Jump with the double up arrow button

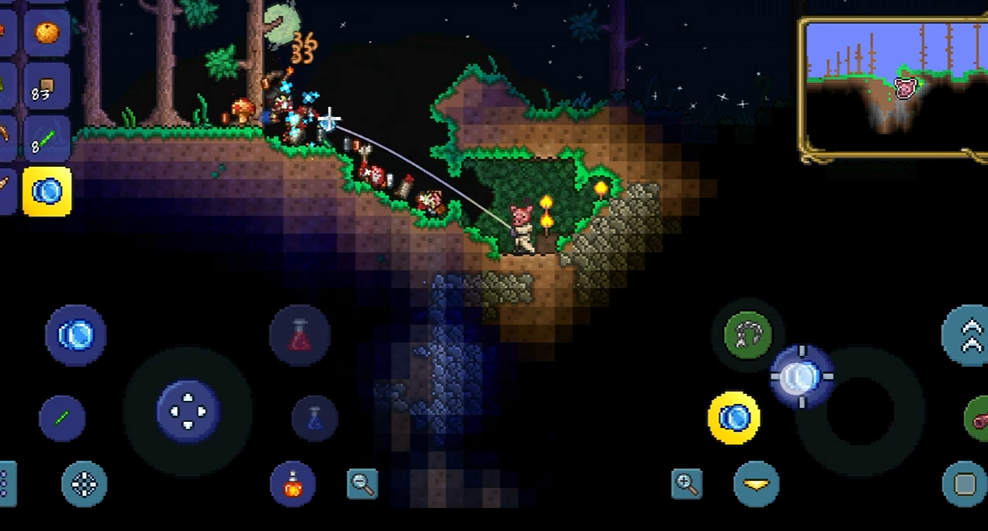pyautogui.click(x=968, y=335)
